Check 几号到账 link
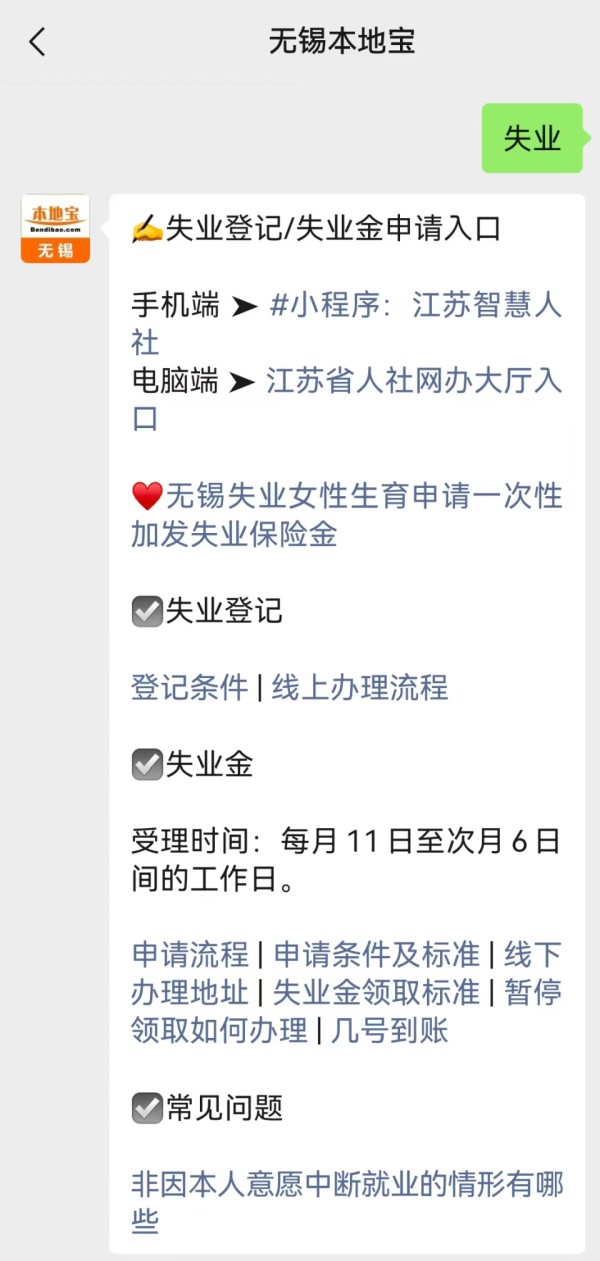Screen dimensions: 600x1261 [391, 1031]
